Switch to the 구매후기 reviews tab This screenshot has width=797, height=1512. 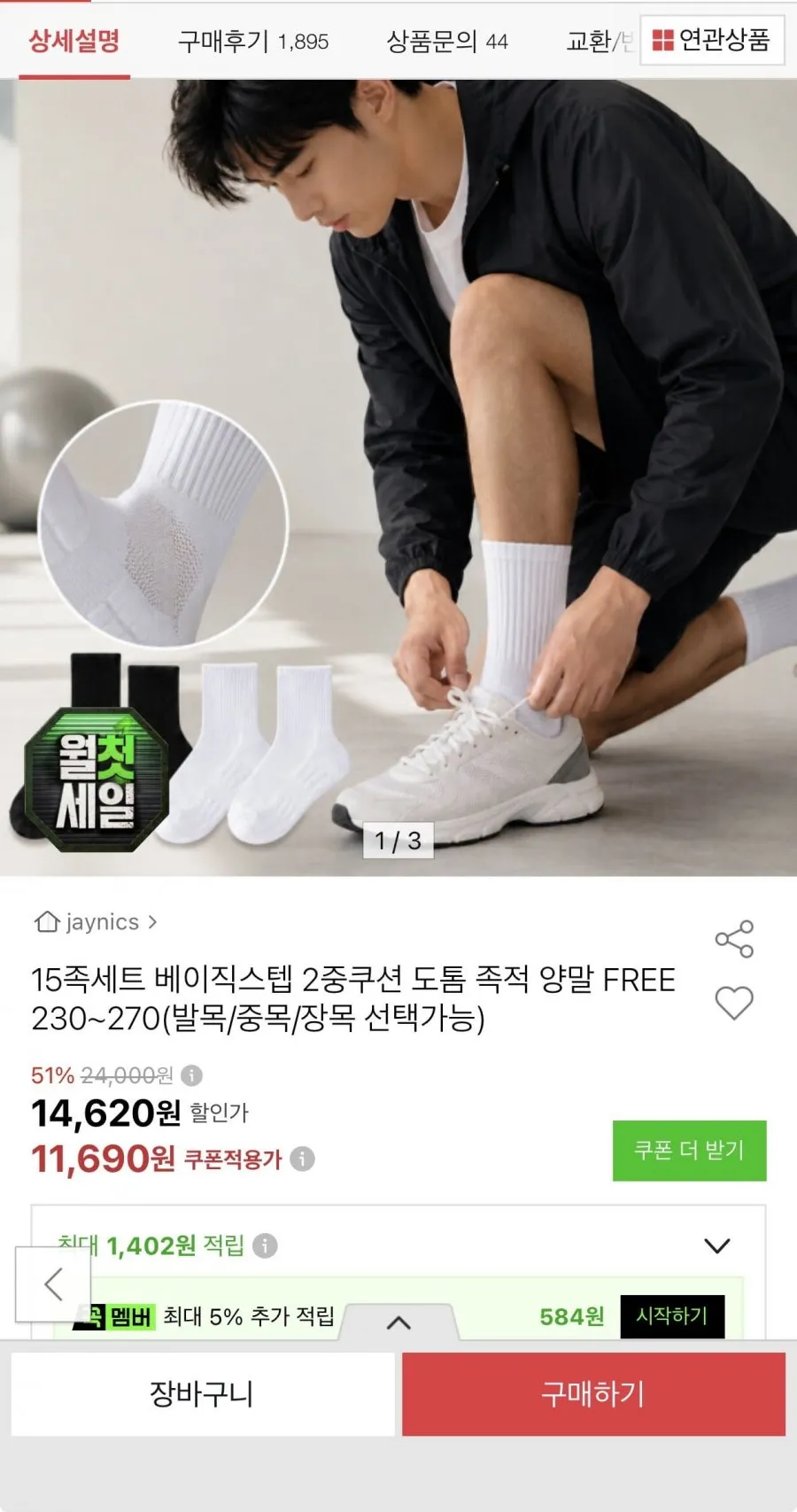253,41
